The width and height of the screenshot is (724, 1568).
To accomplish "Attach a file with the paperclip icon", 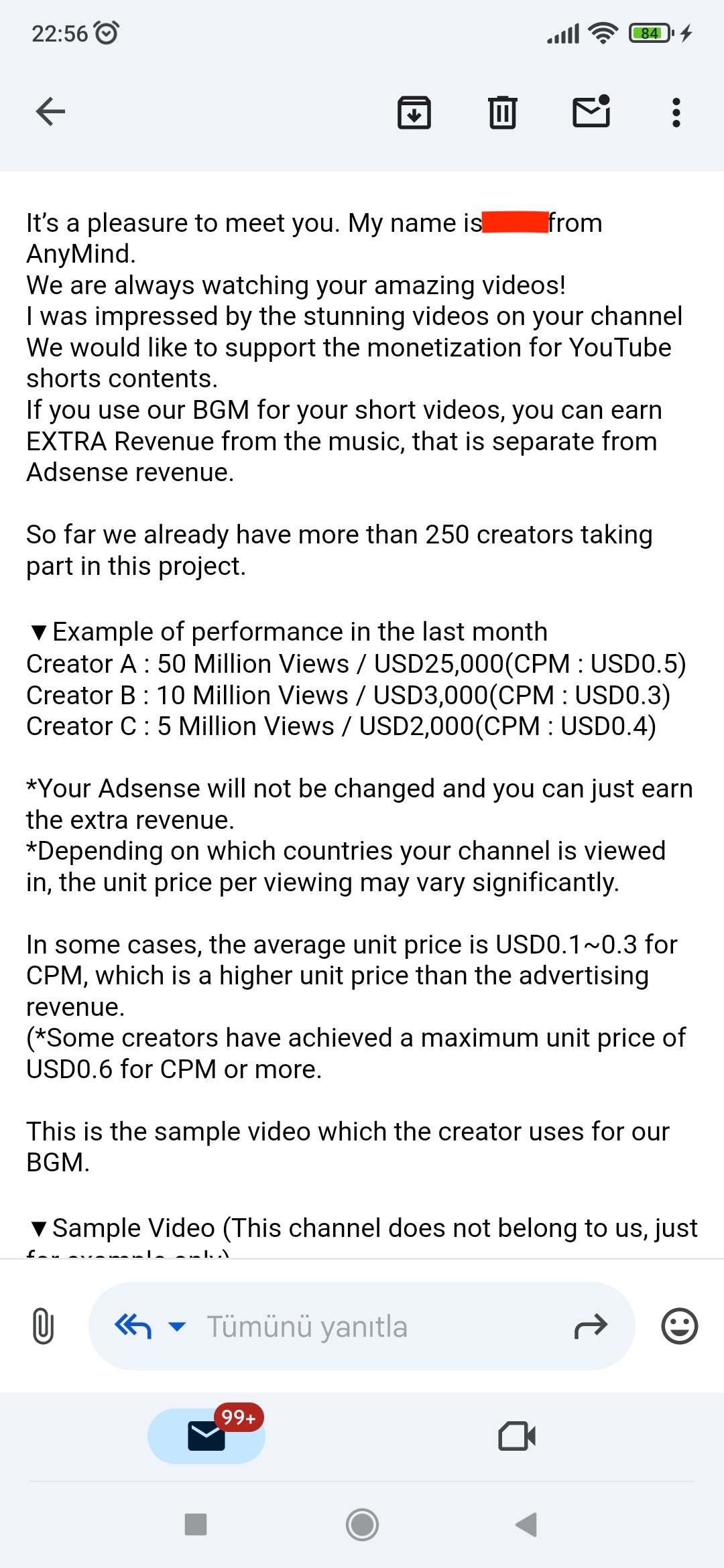I will pos(43,1326).
